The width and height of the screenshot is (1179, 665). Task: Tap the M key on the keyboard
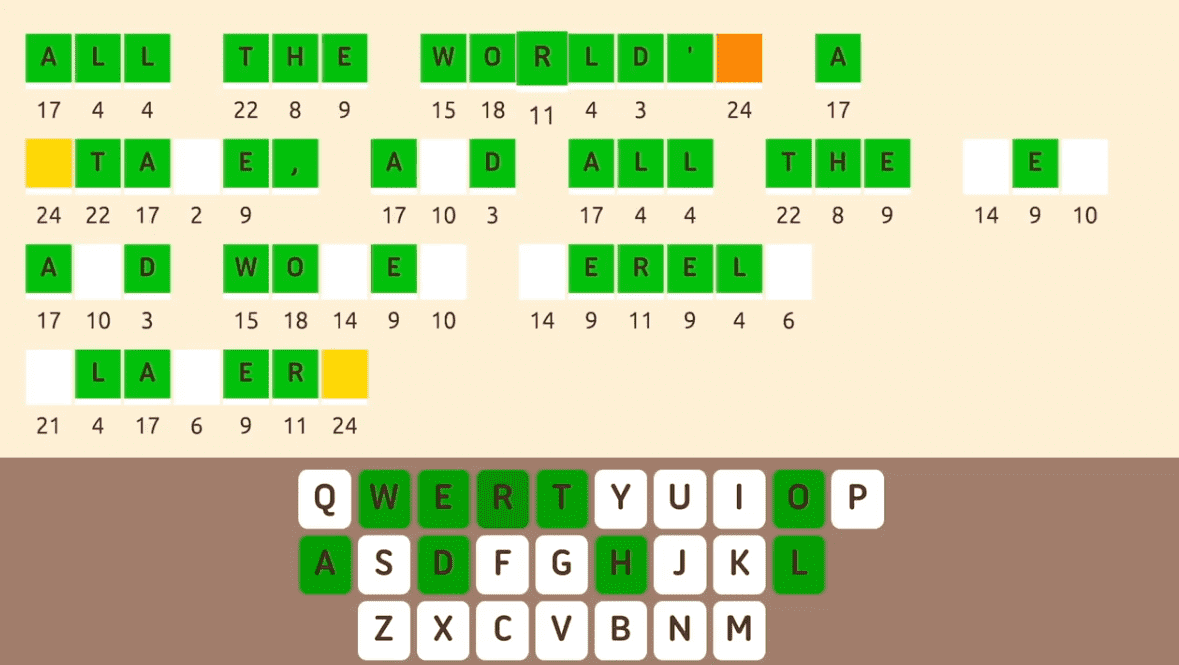[739, 630]
